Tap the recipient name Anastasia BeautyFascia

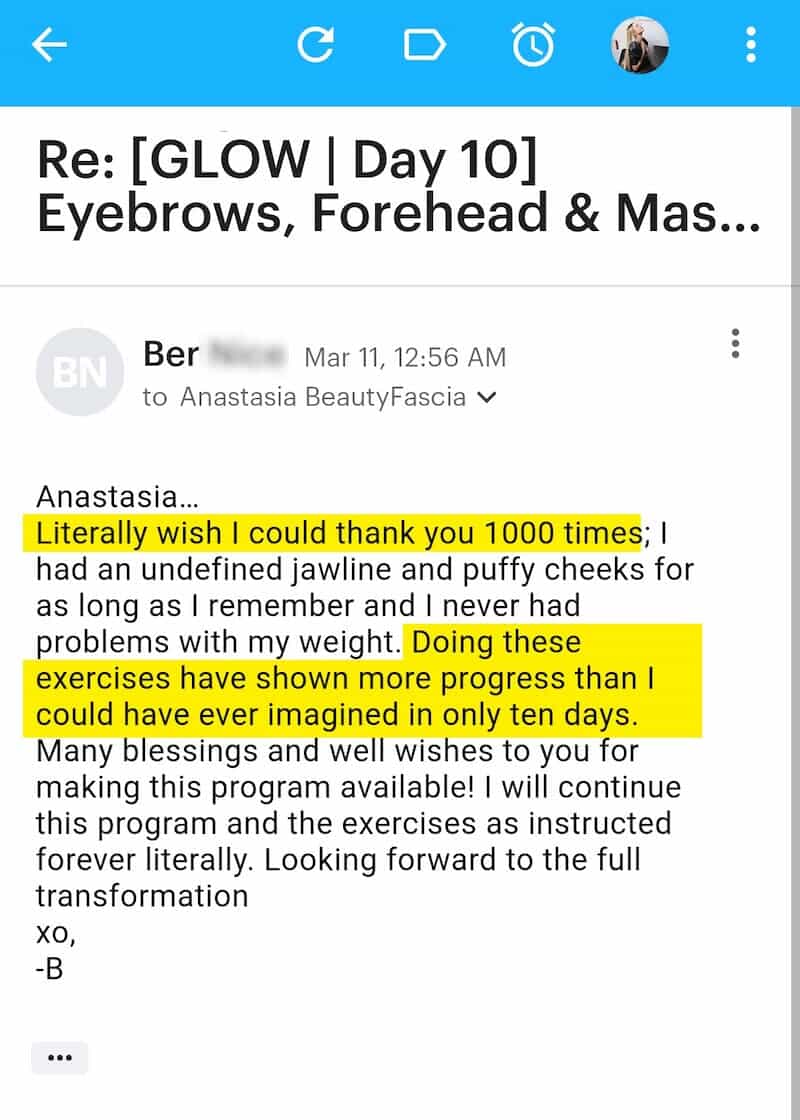click(320, 396)
